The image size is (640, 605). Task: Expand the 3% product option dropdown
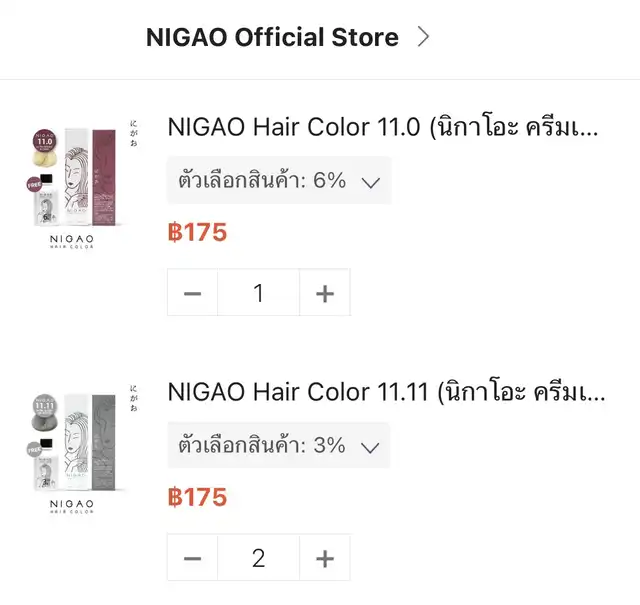279,446
